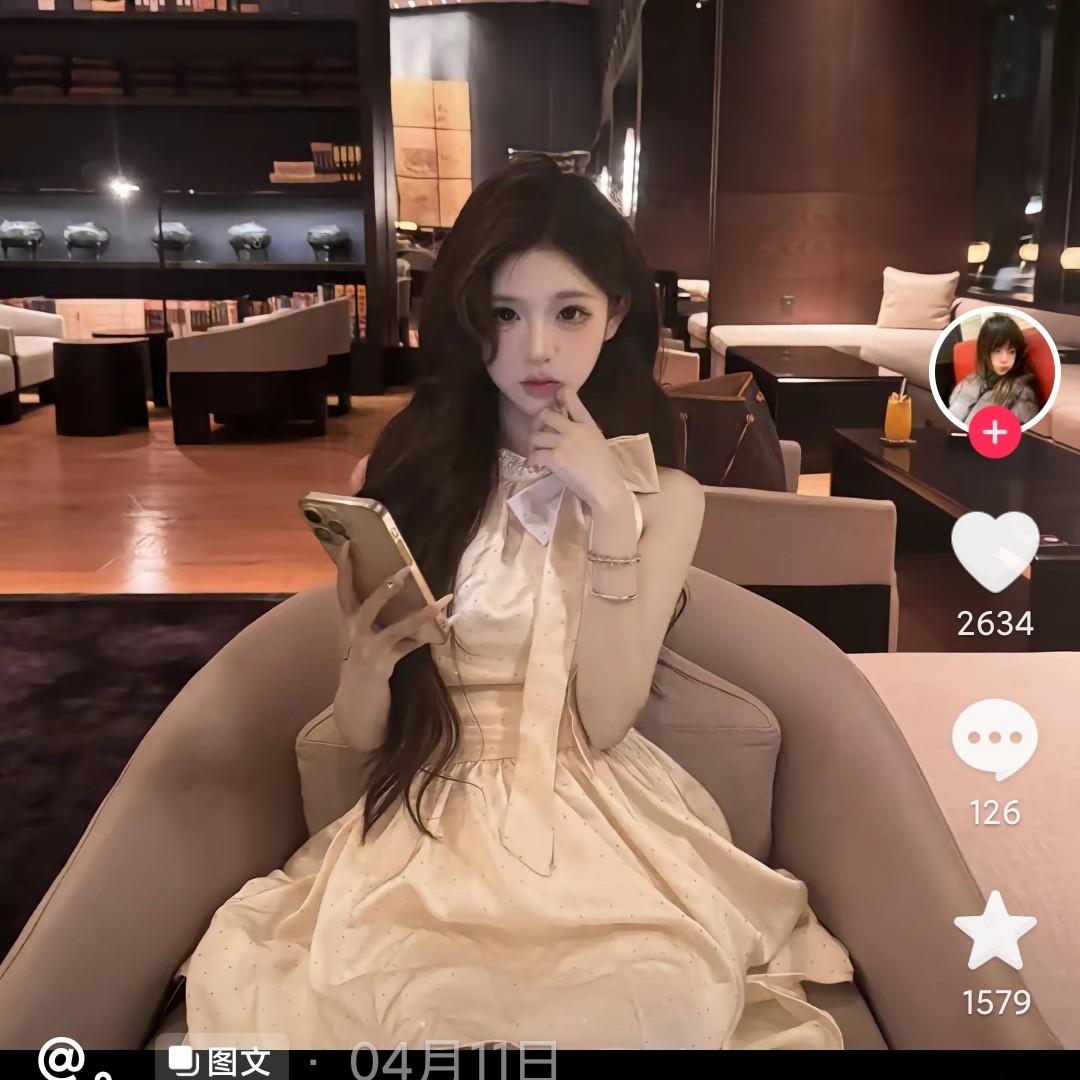Follow the creator with the plus button
This screenshot has height=1080, width=1080.
(x=995, y=433)
